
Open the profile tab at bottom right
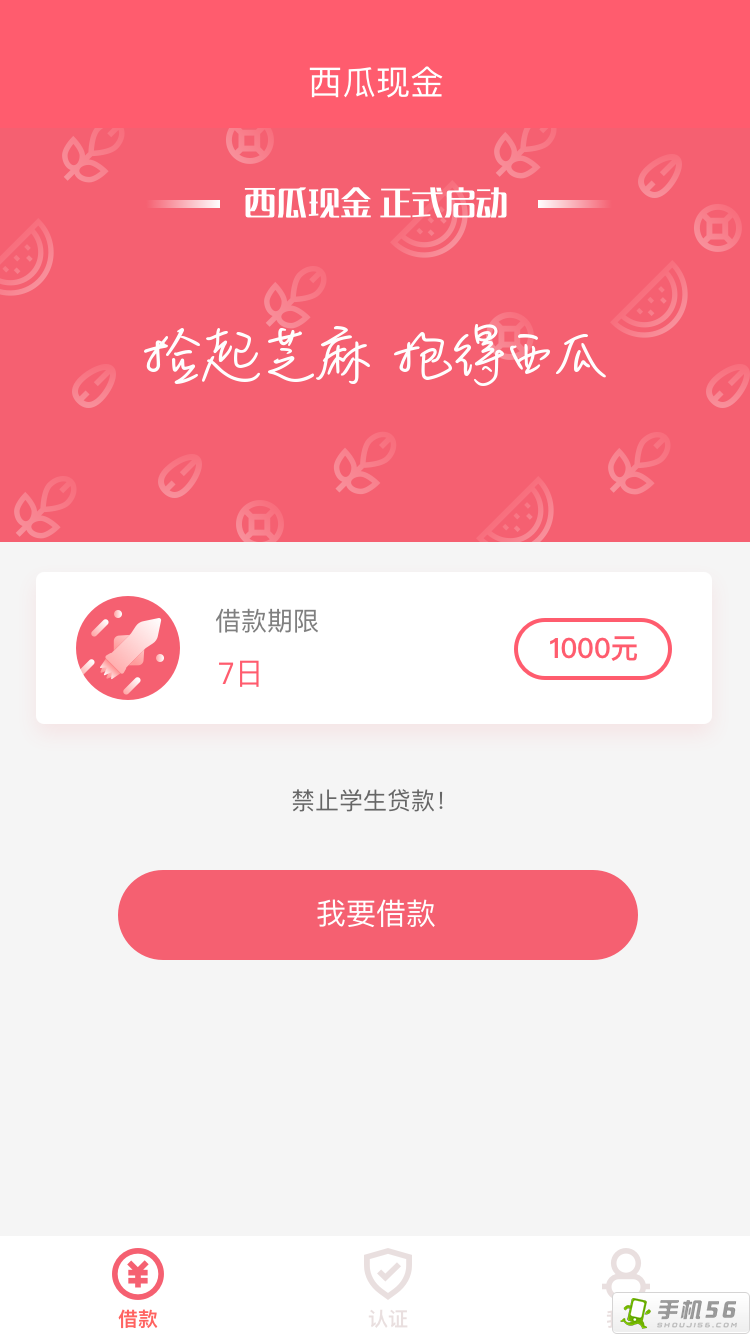(626, 1286)
